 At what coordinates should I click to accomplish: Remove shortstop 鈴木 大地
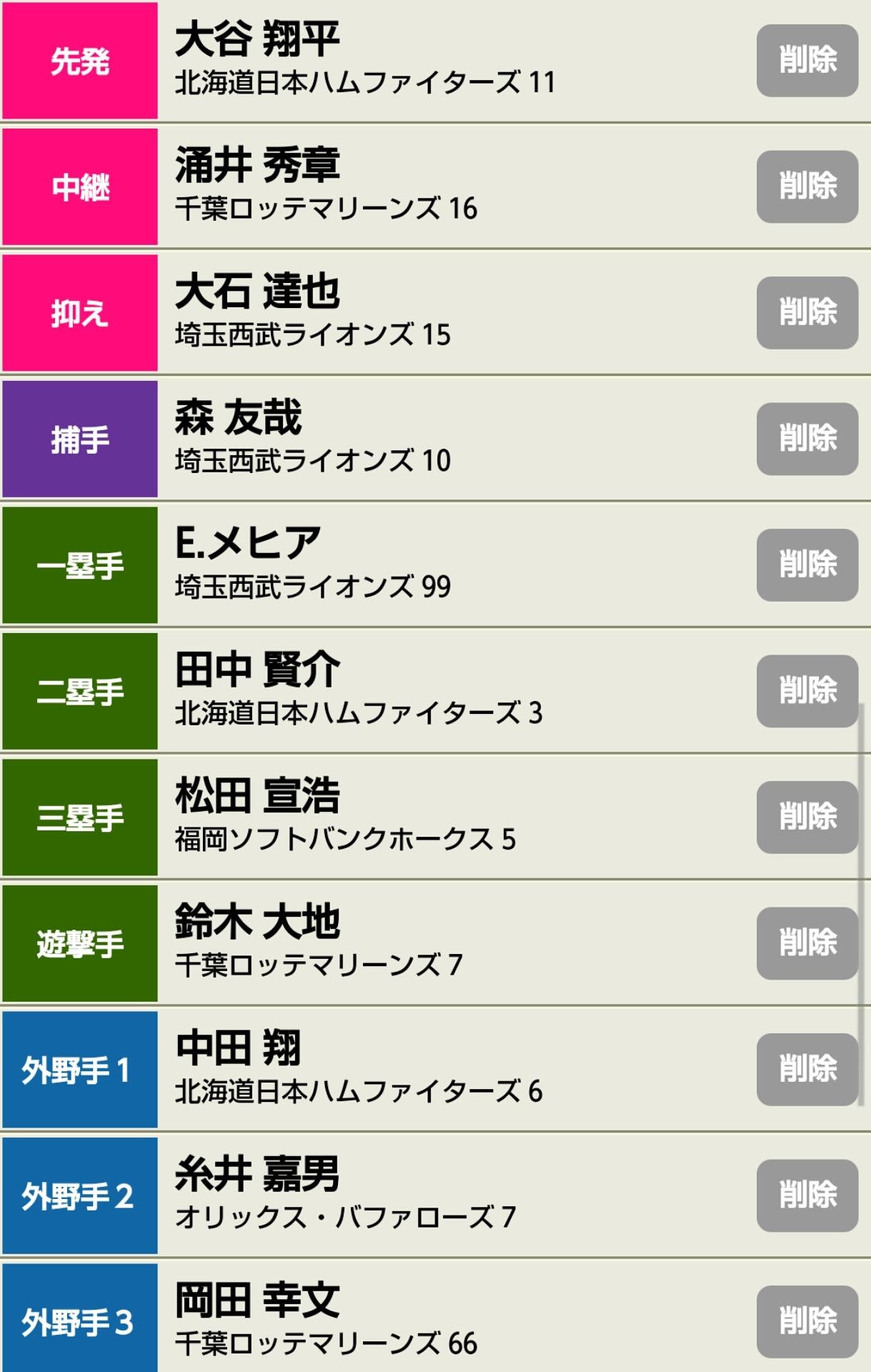click(x=807, y=943)
